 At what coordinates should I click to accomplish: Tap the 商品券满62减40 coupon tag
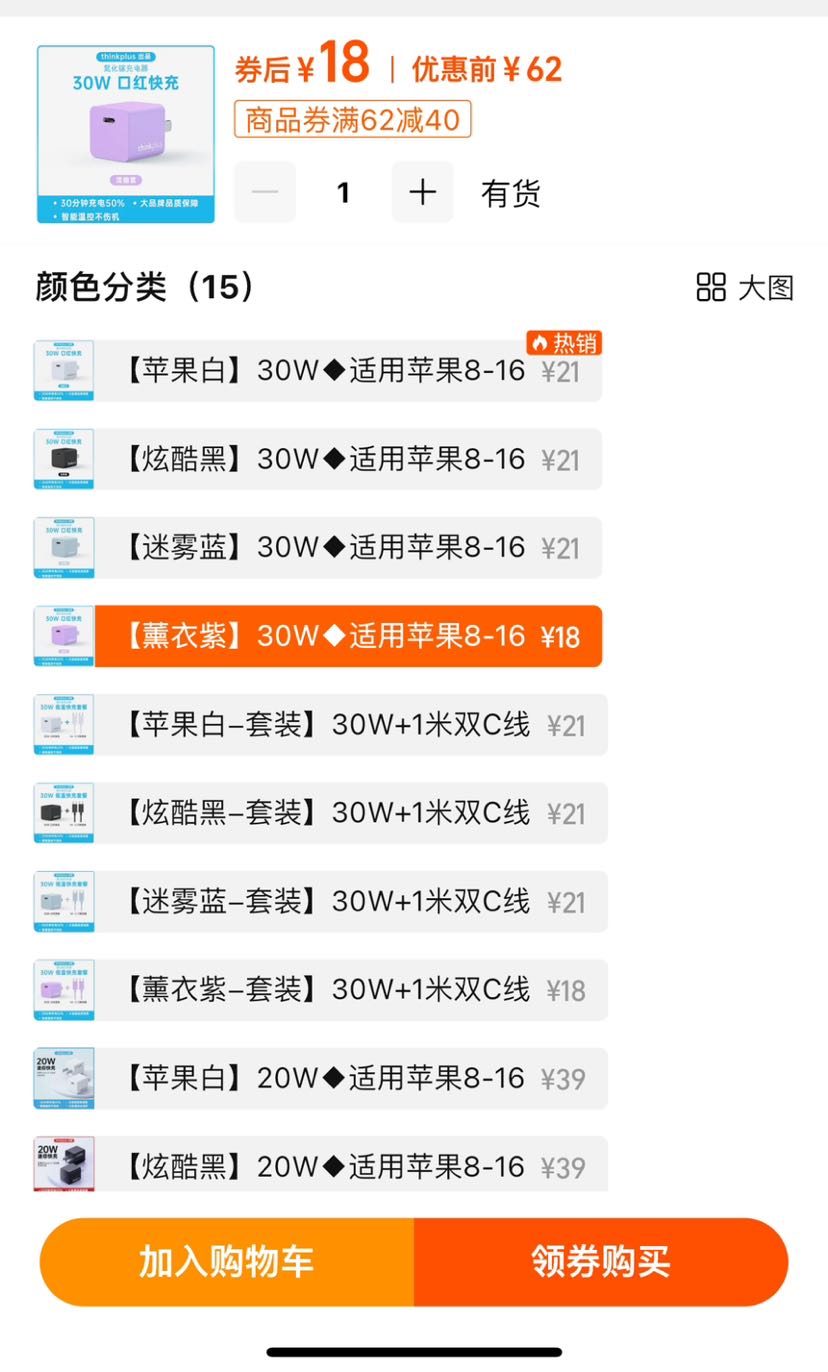point(353,120)
